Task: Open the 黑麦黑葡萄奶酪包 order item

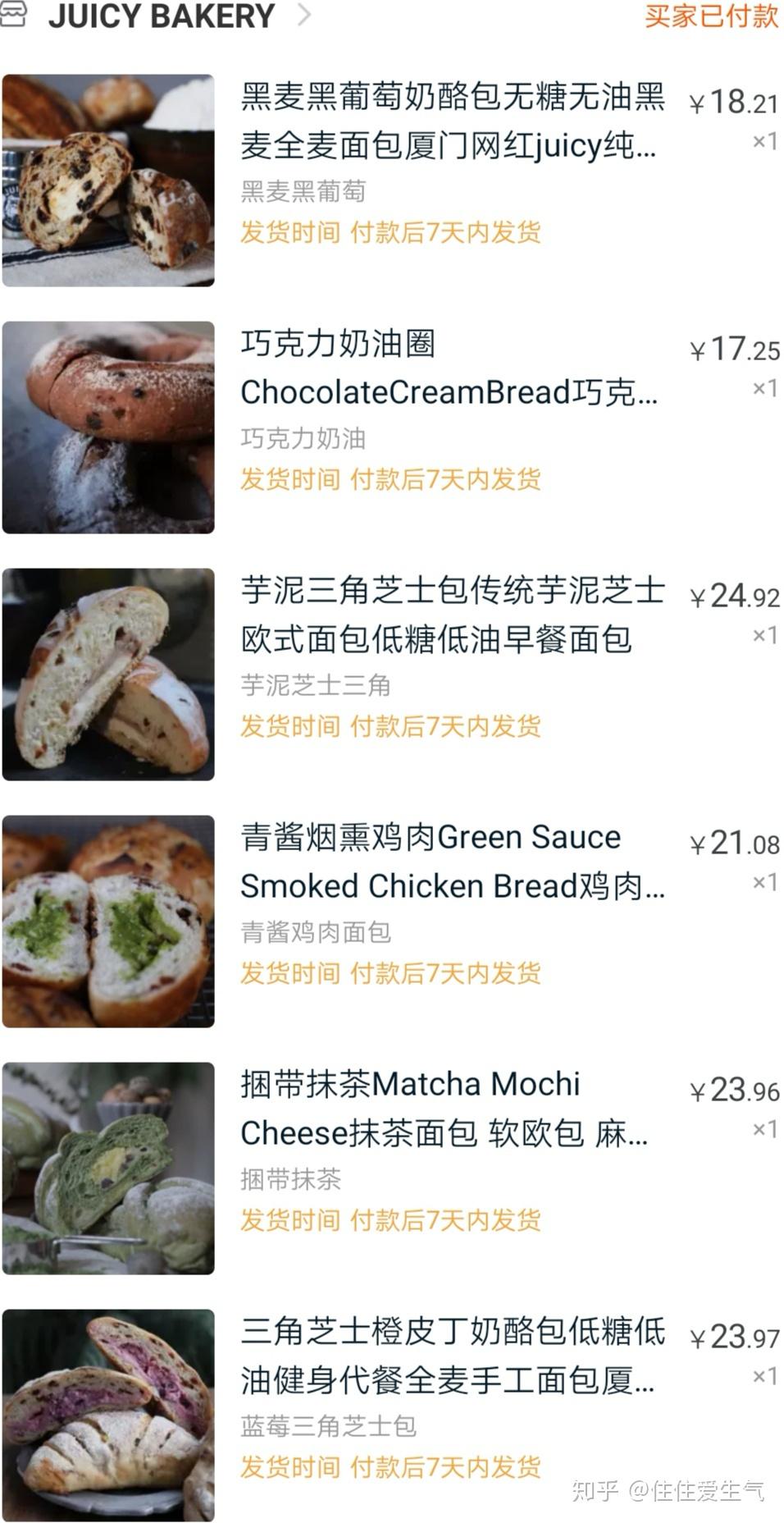Action: tap(451, 121)
